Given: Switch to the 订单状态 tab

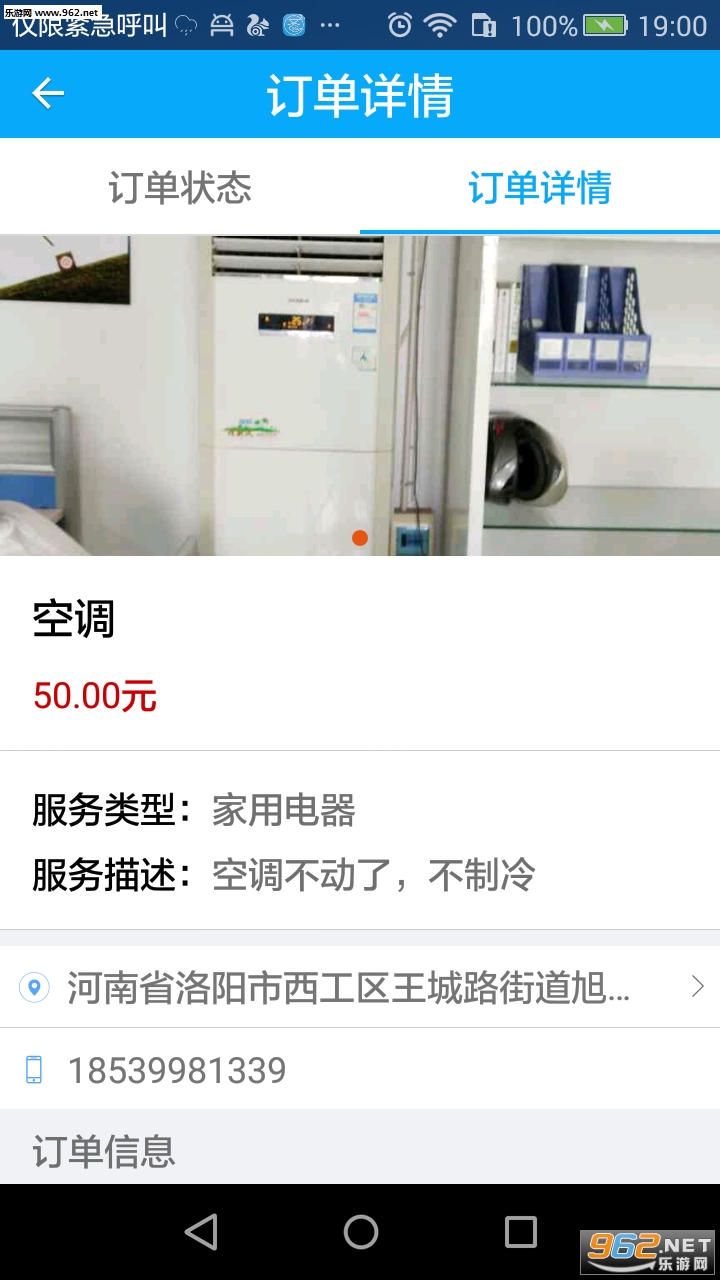Looking at the screenshot, I should click(180, 188).
